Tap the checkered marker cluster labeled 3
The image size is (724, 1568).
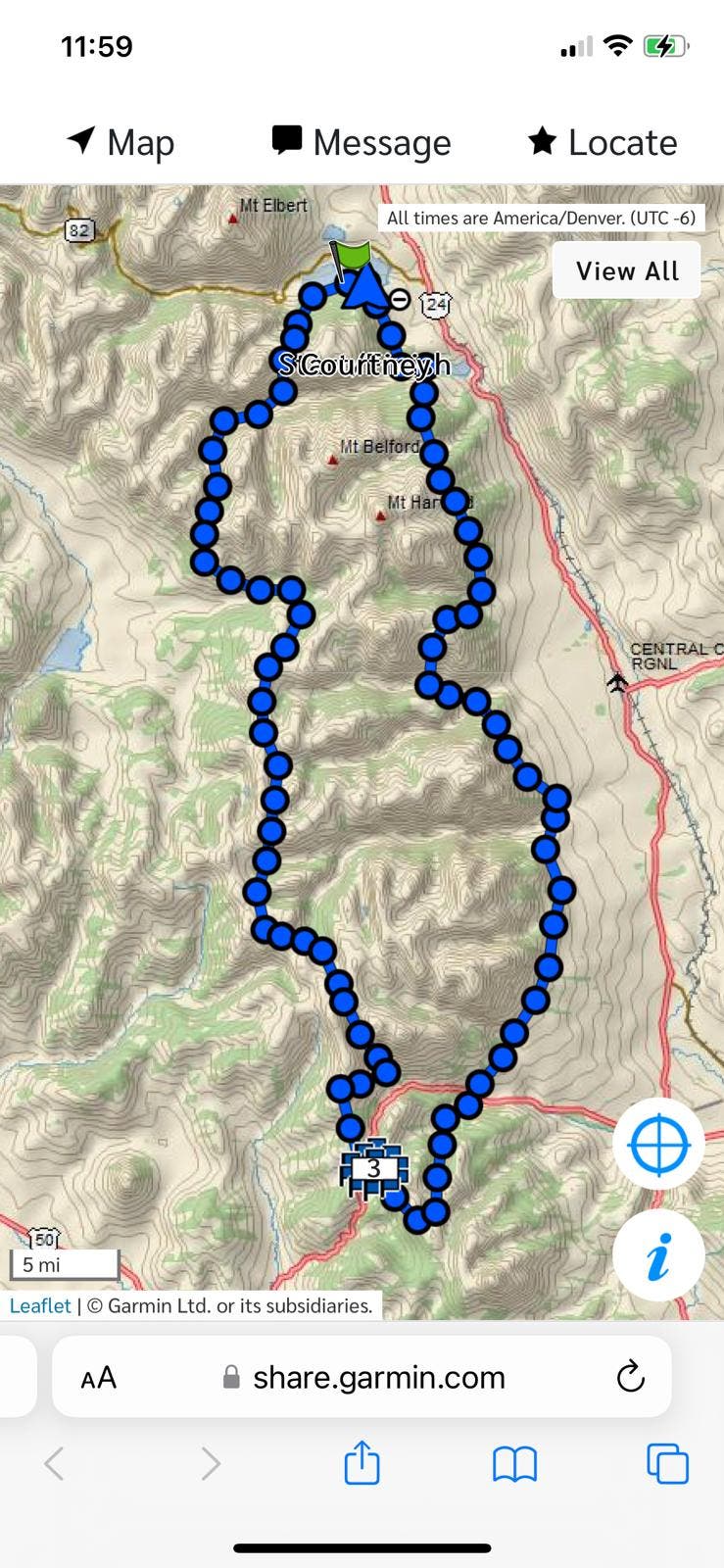coord(373,1169)
